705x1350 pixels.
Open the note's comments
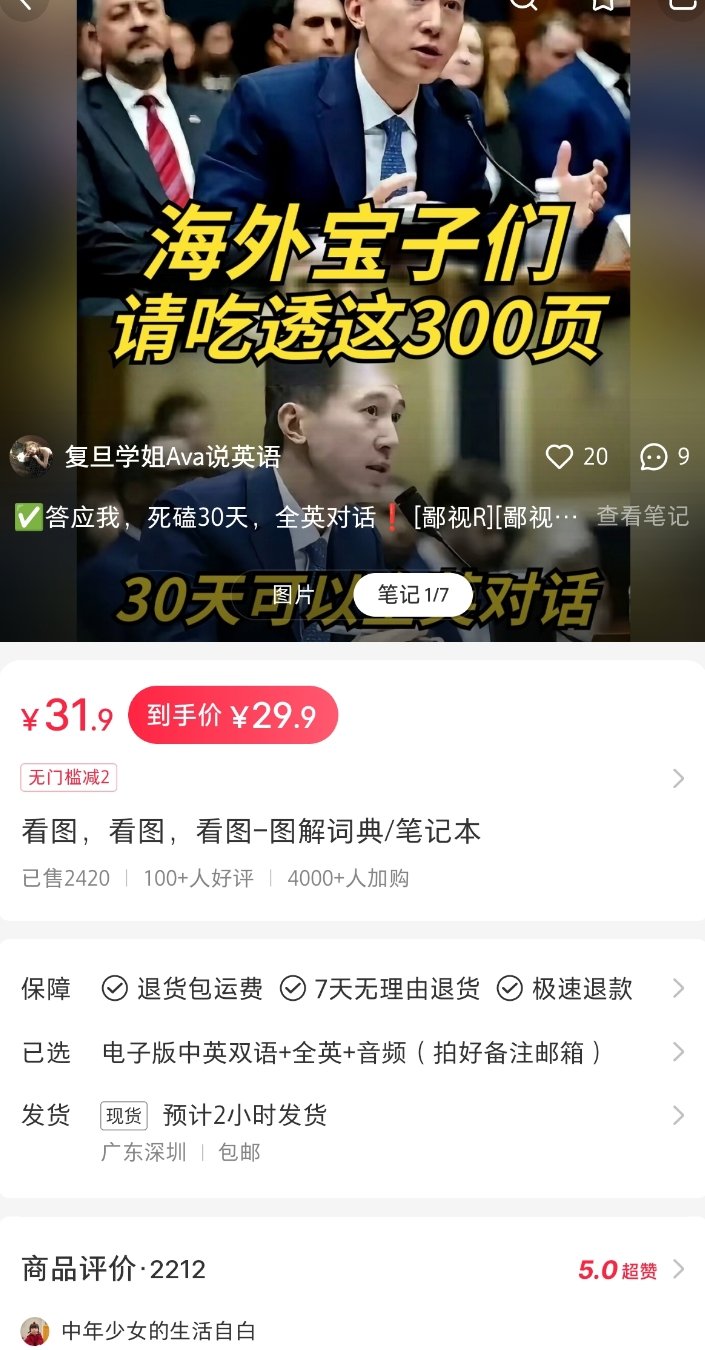coord(654,457)
